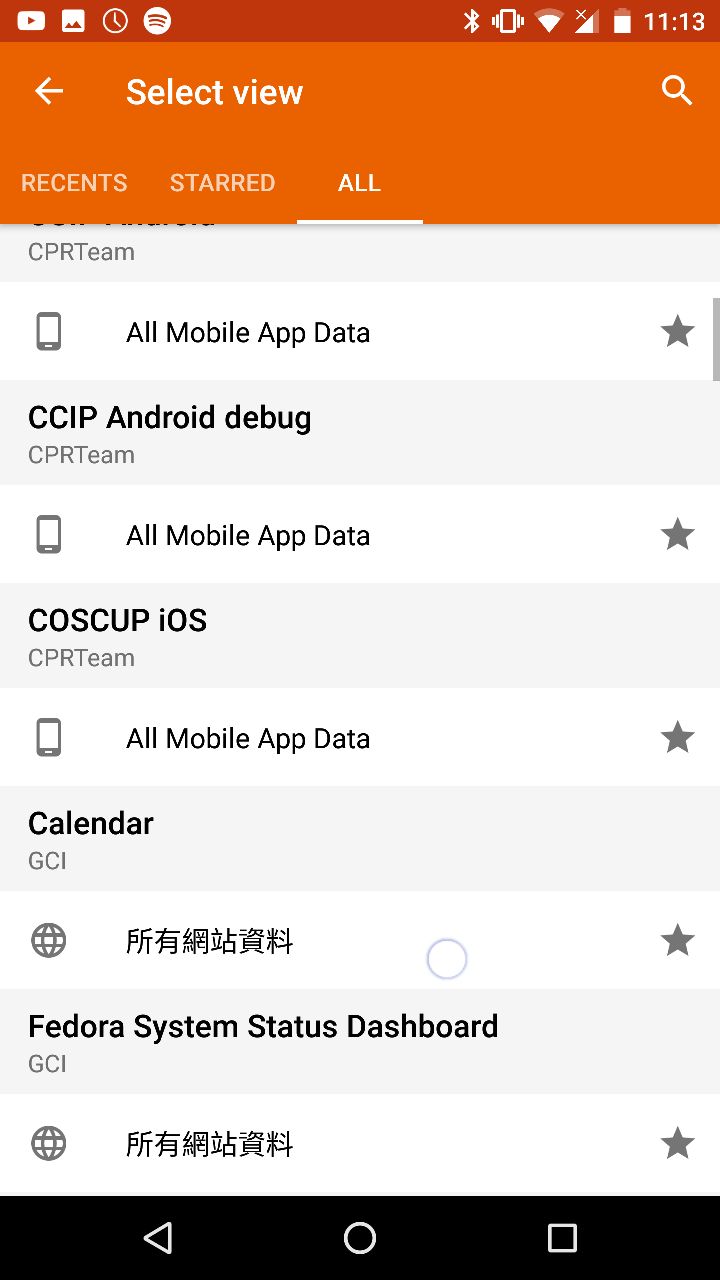Star the view under Calendar
Viewport: 720px width, 1280px height.
[677, 940]
